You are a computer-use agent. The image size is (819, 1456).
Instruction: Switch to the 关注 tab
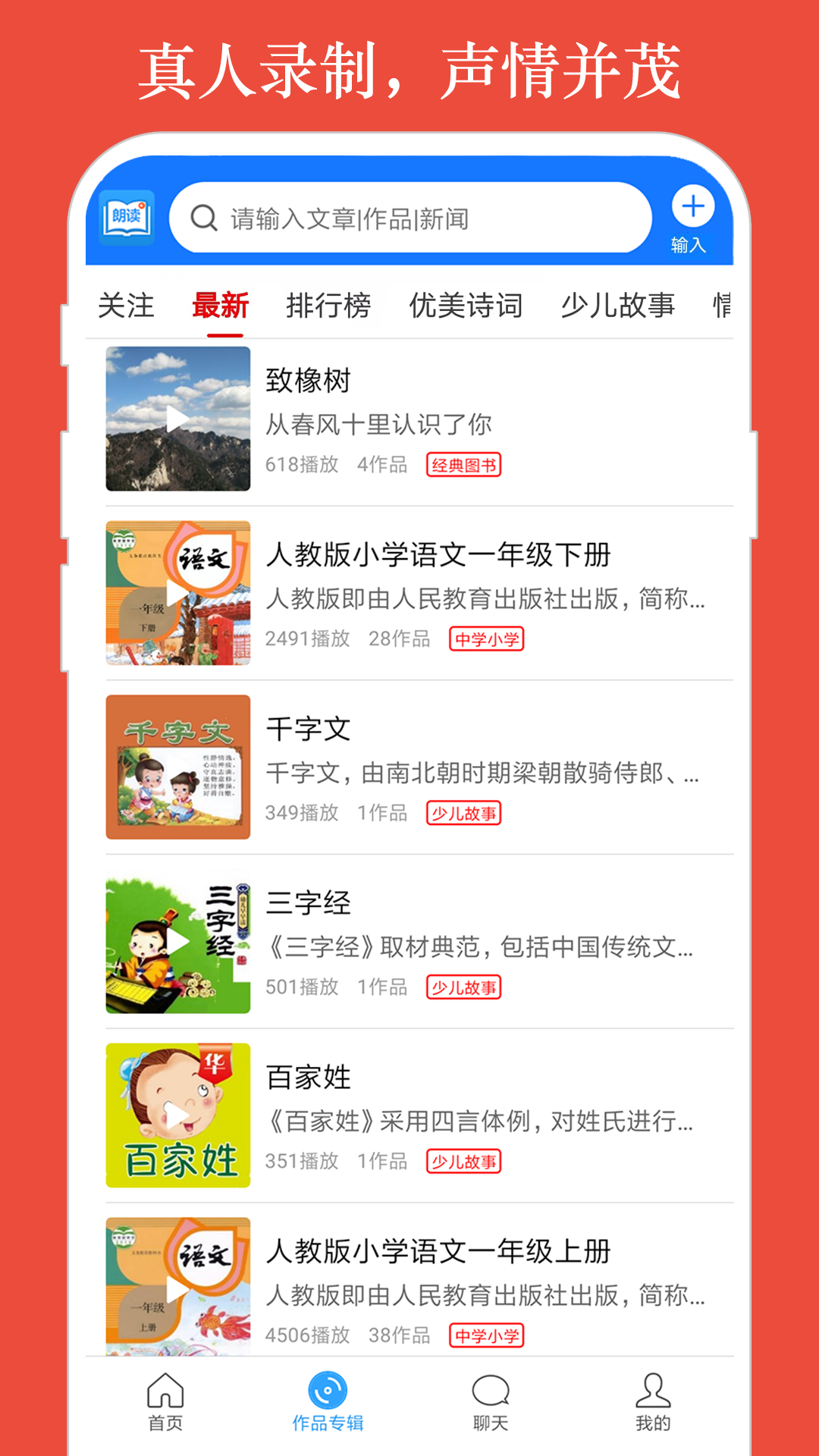coord(126,305)
